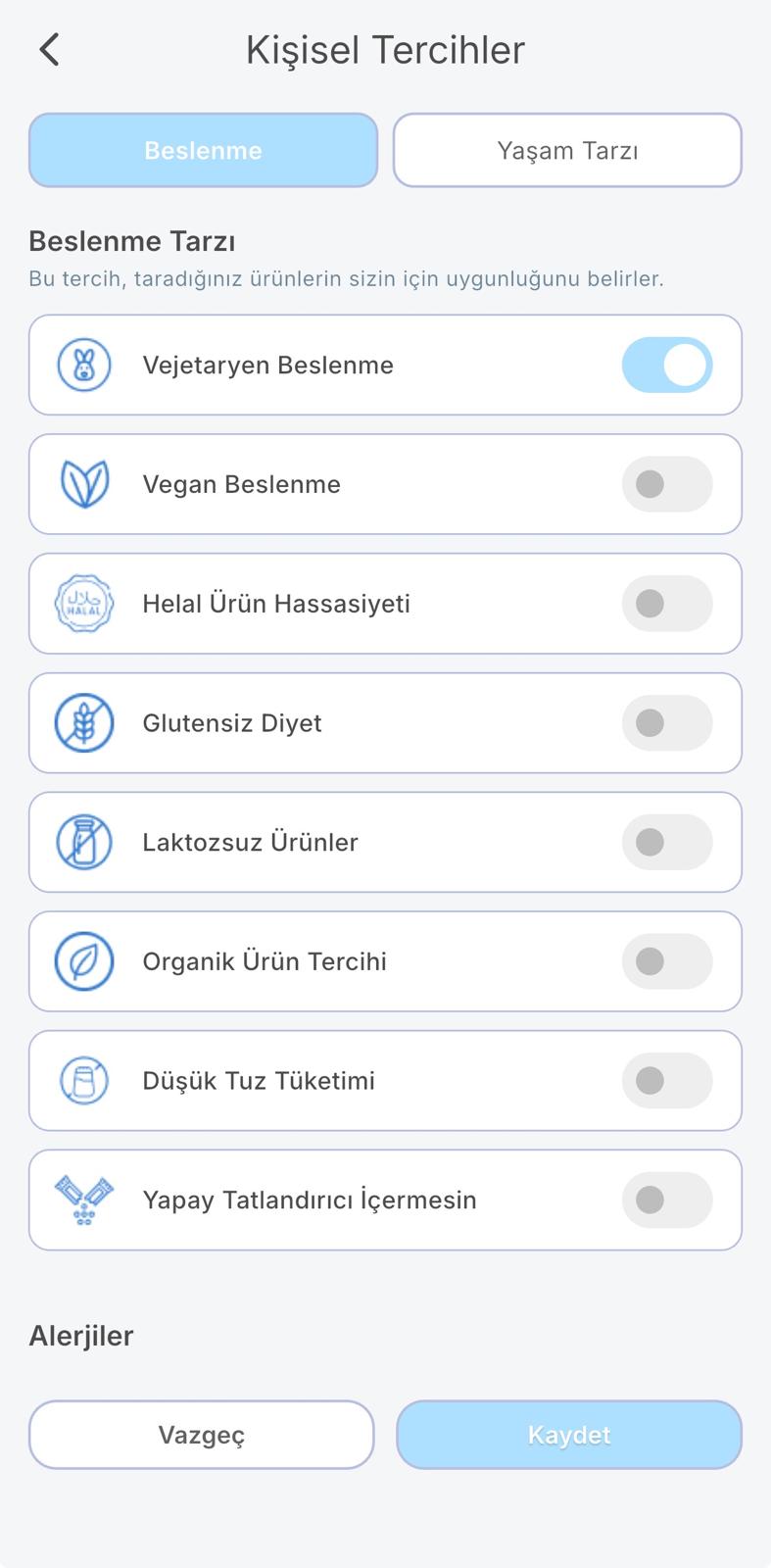Click the Laktozsuz Ürünler milk bottle icon
771x1568 pixels.
pos(84,842)
